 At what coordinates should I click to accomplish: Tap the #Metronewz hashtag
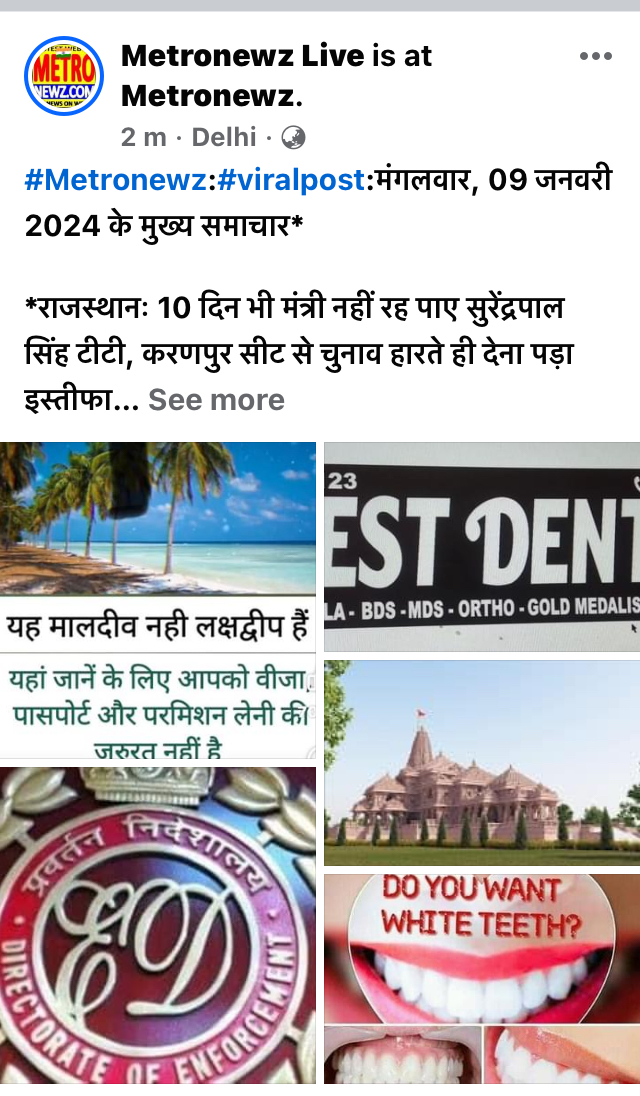(115, 180)
